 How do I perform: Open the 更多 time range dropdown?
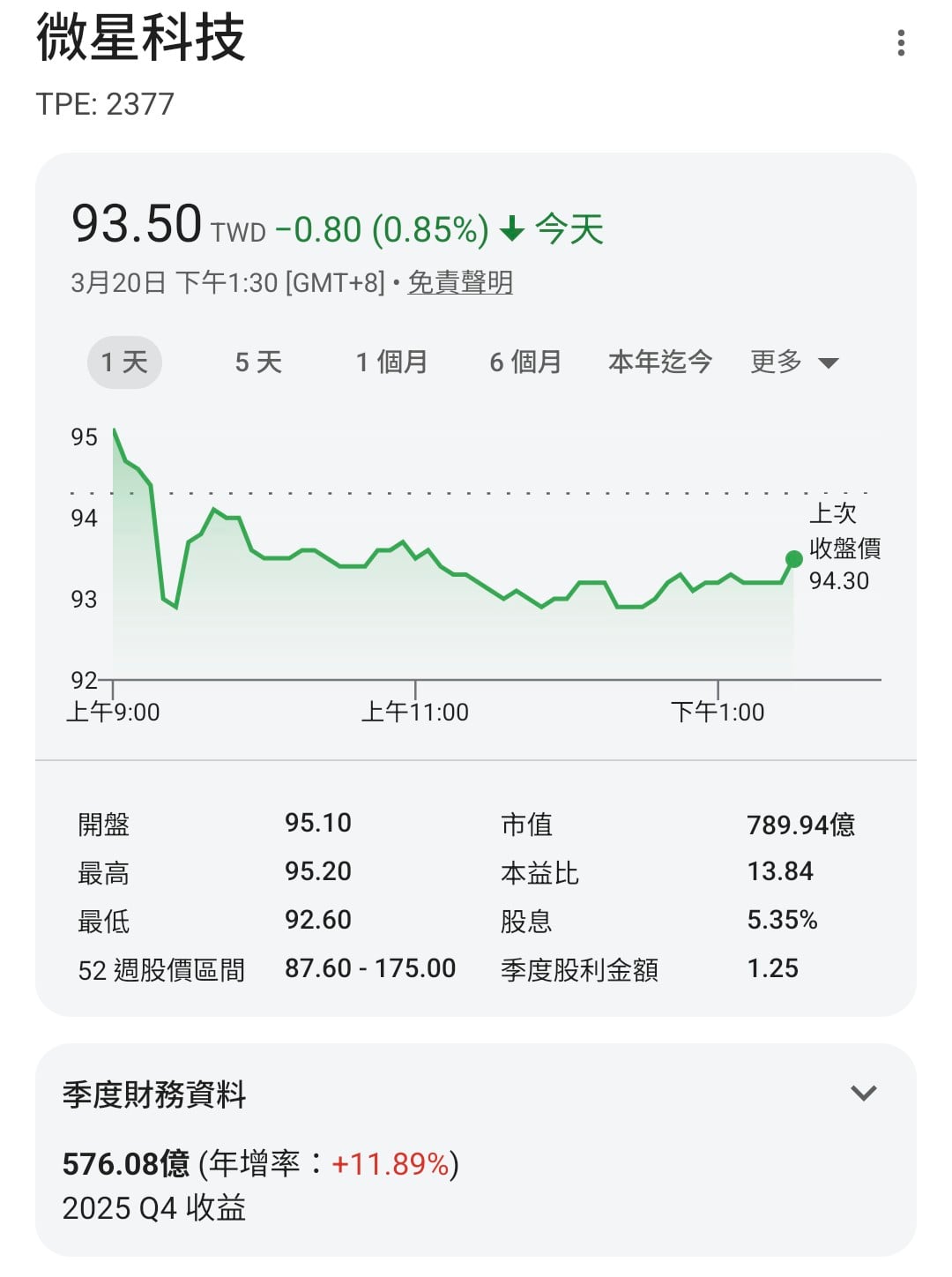793,362
